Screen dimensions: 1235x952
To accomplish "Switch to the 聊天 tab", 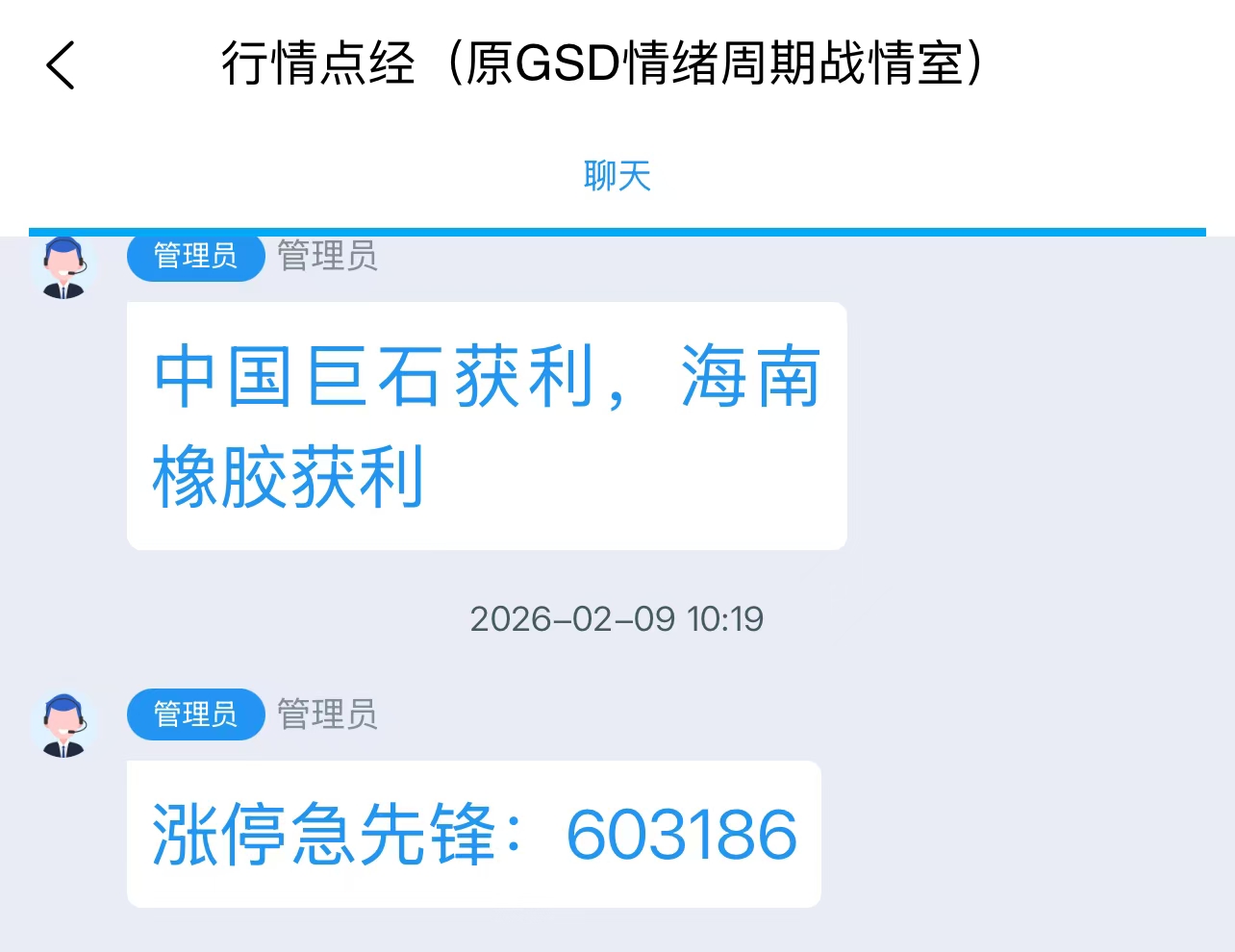I will click(617, 176).
